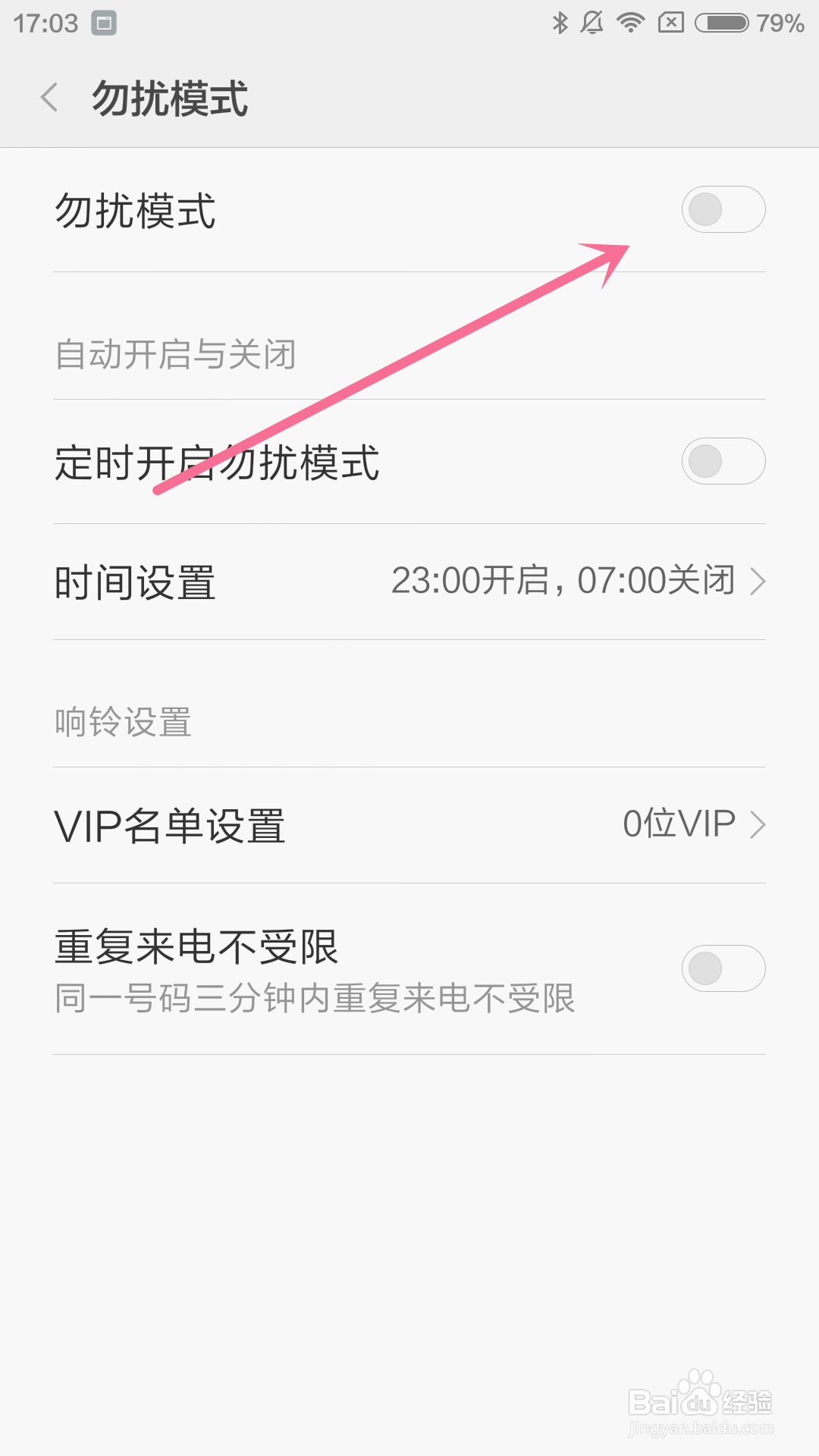Click the 响铃设置 section header

point(124,722)
